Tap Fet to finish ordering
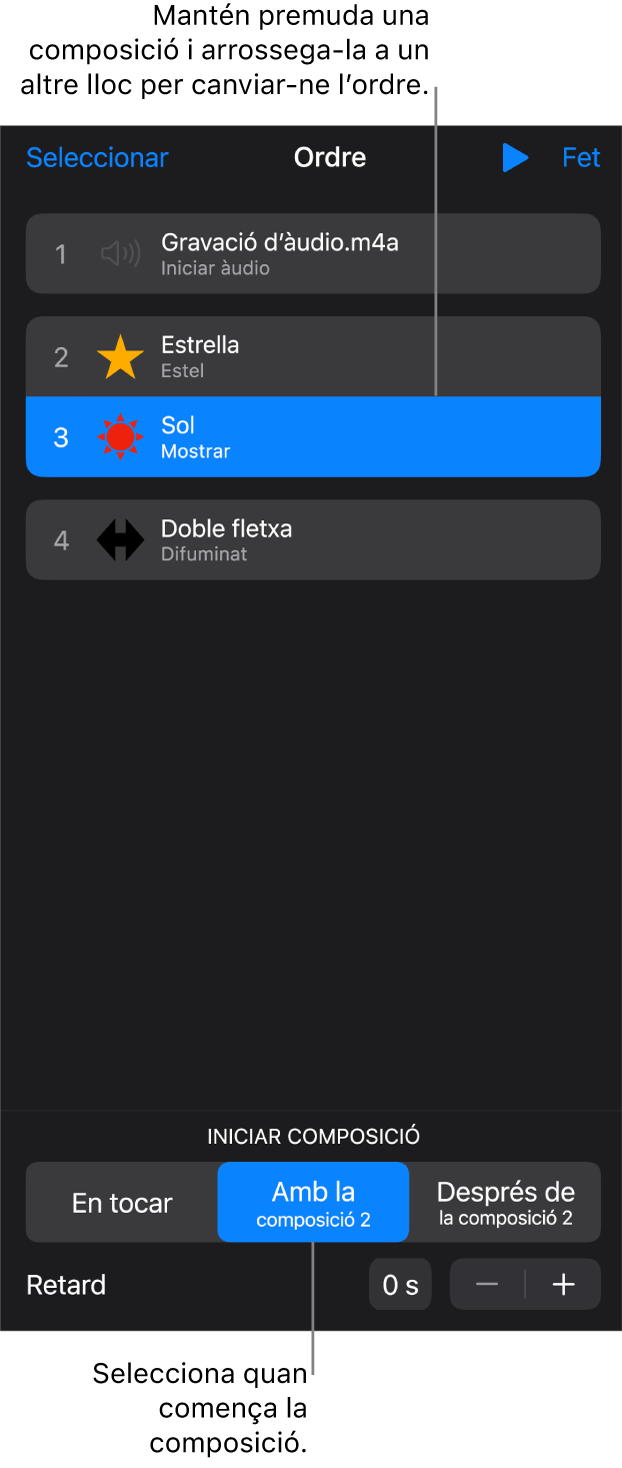 click(580, 158)
